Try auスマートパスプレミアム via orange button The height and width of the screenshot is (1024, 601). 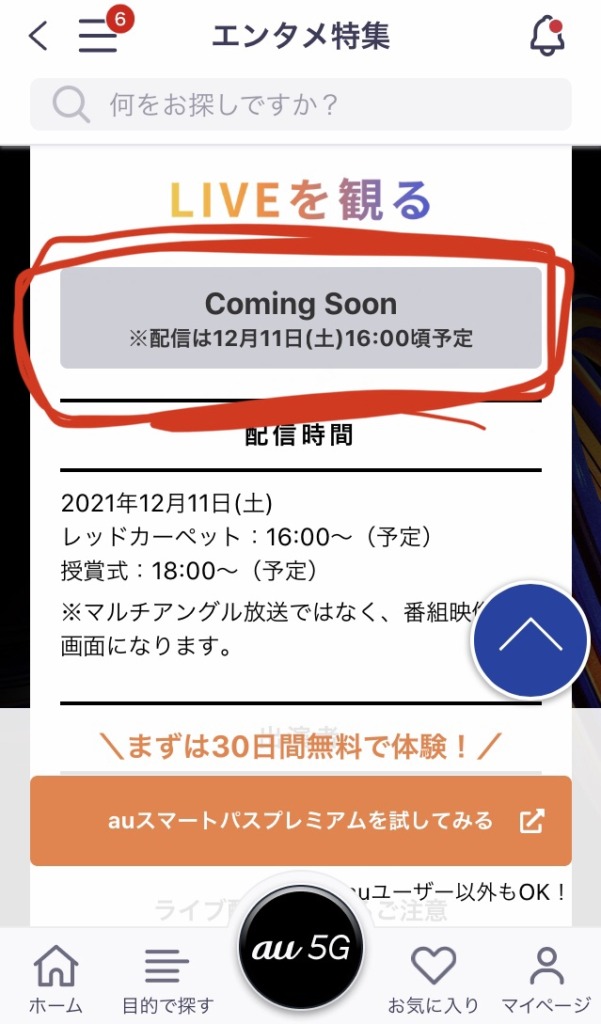click(300, 821)
